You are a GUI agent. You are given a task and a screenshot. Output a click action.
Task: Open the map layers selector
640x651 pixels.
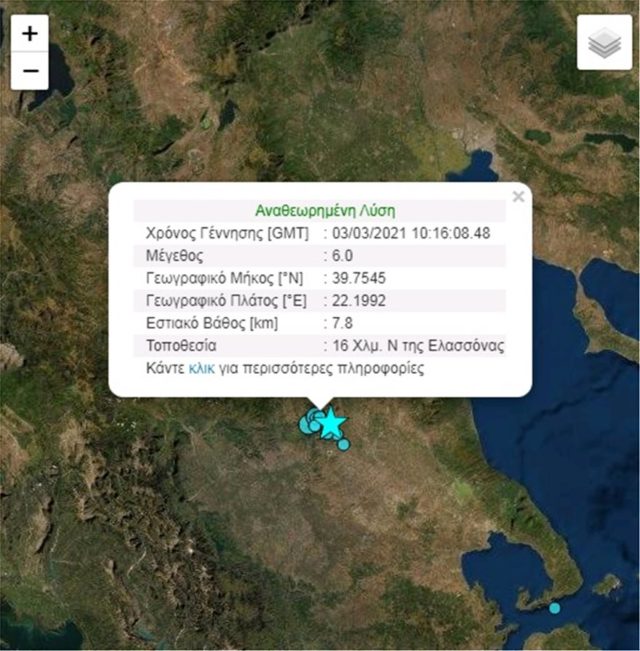pyautogui.click(x=604, y=43)
